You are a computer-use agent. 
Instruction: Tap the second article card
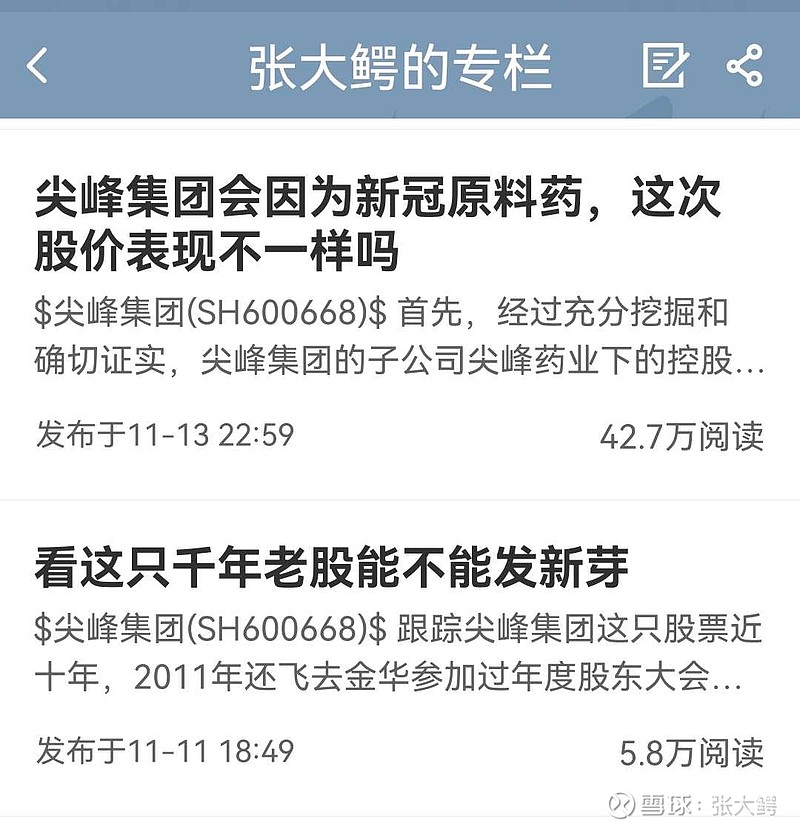[x=400, y=640]
